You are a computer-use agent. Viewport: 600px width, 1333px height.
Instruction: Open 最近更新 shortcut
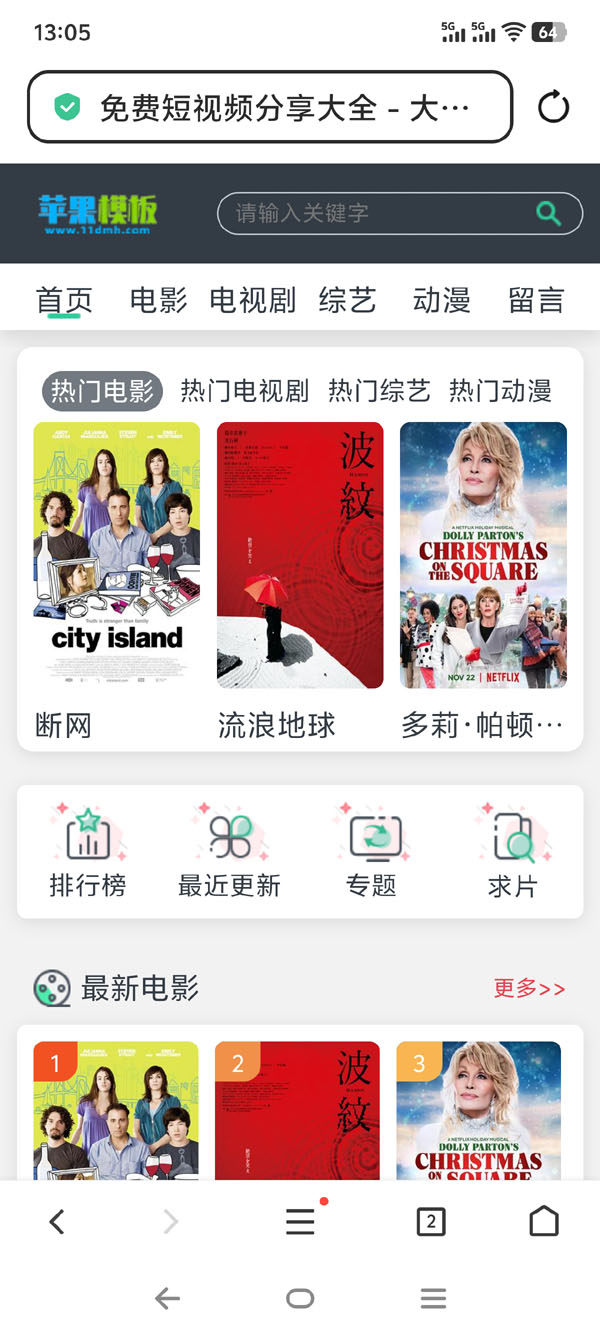[x=229, y=850]
